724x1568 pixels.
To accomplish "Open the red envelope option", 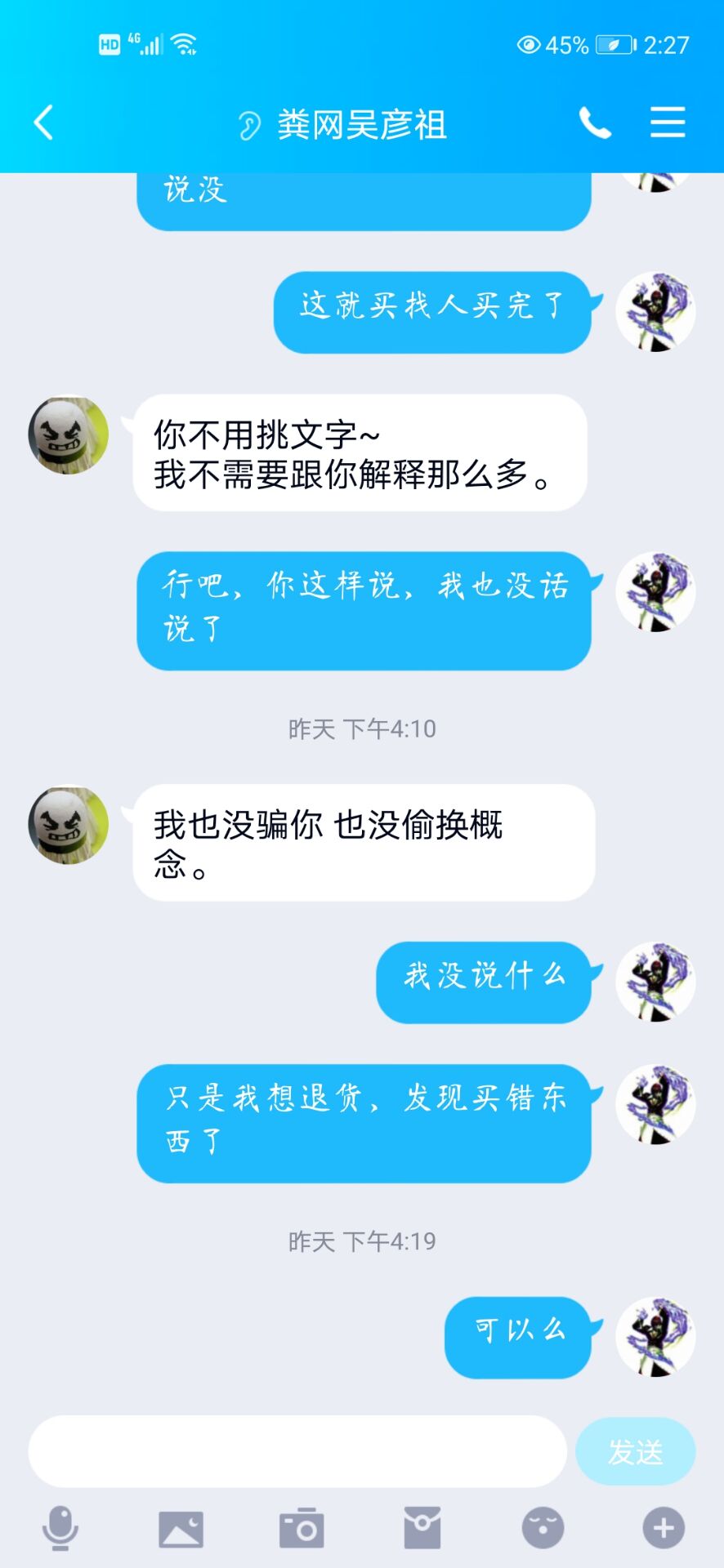I will [x=422, y=1528].
